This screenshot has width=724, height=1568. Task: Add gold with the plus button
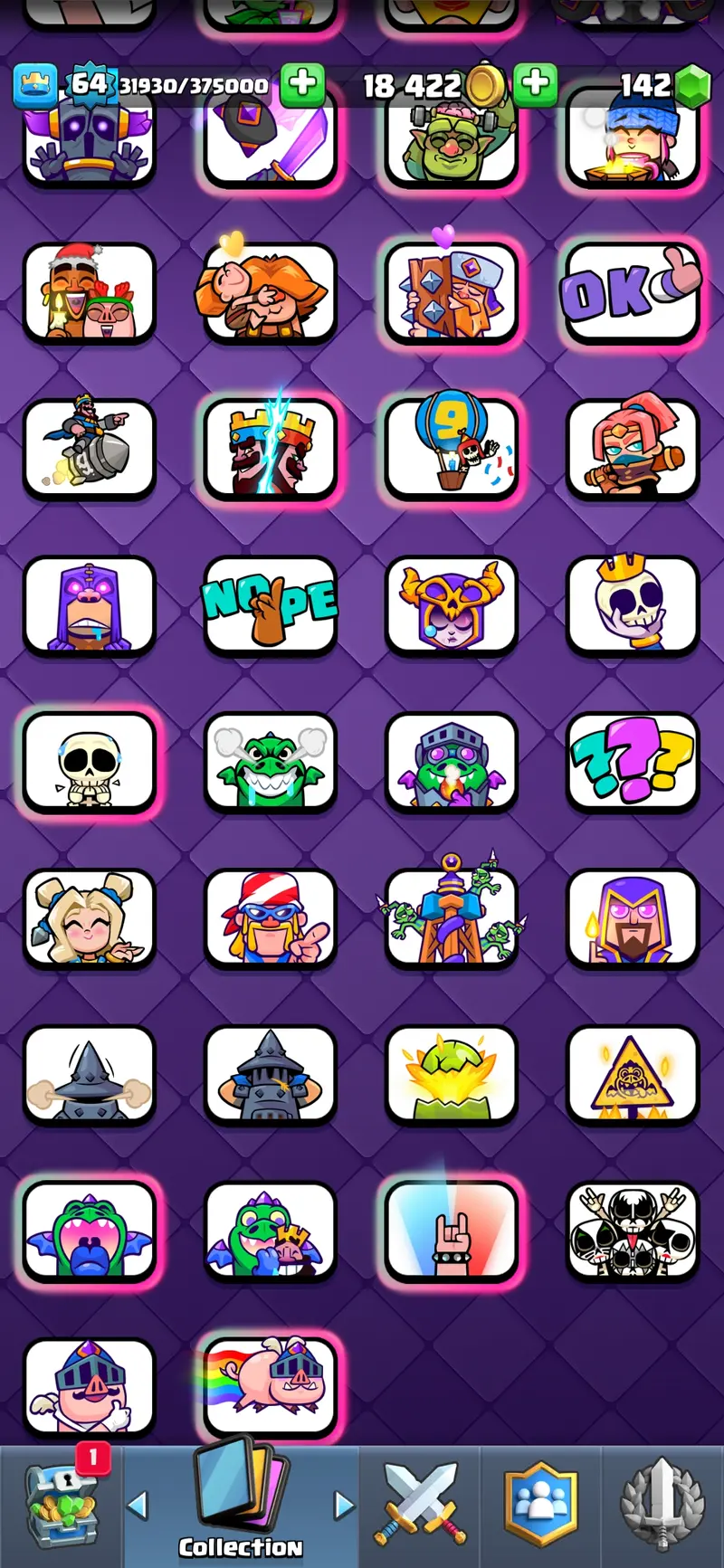(536, 83)
